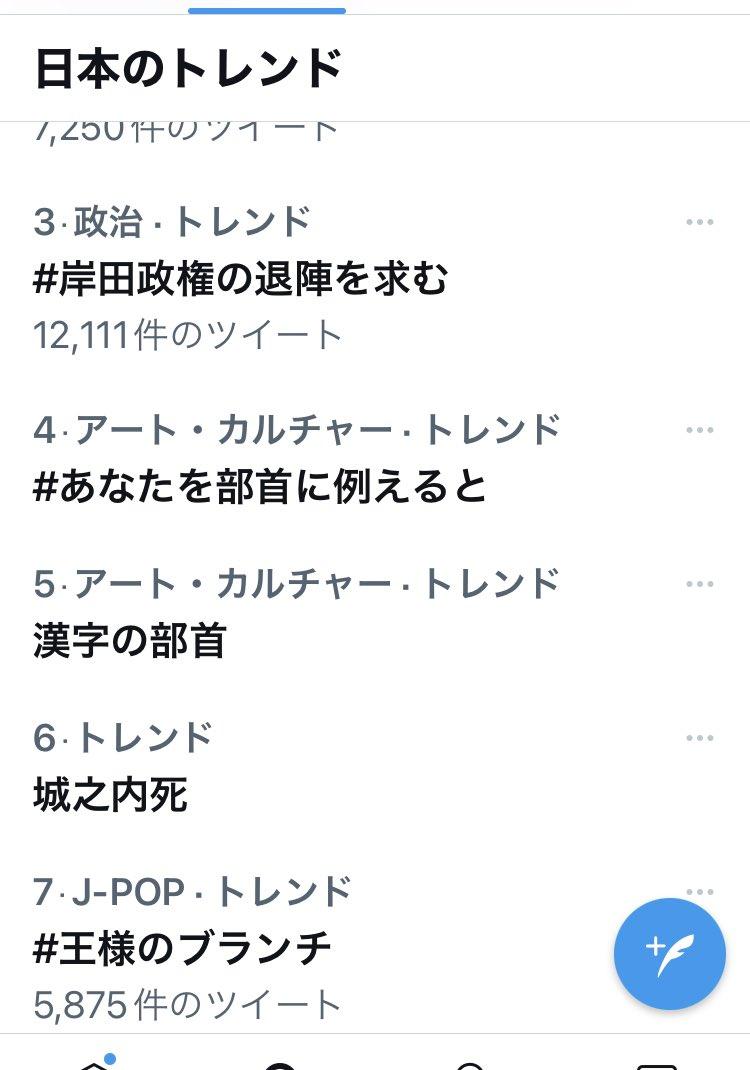750x1070 pixels.
Task: Open trend #あなたを部首に例えると
Action: point(260,486)
